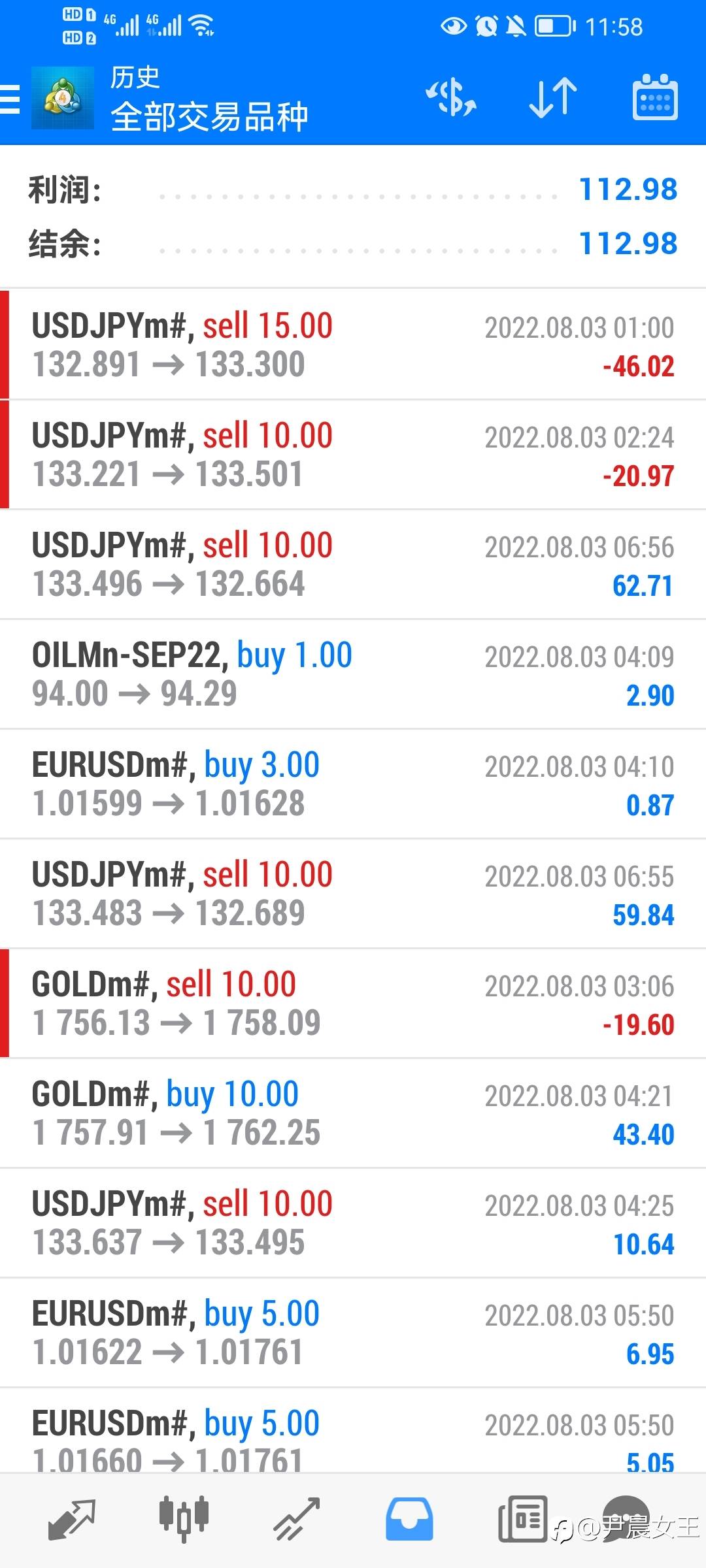The width and height of the screenshot is (706, 1568).
Task: Open the side drawer menu
Action: tap(10, 99)
